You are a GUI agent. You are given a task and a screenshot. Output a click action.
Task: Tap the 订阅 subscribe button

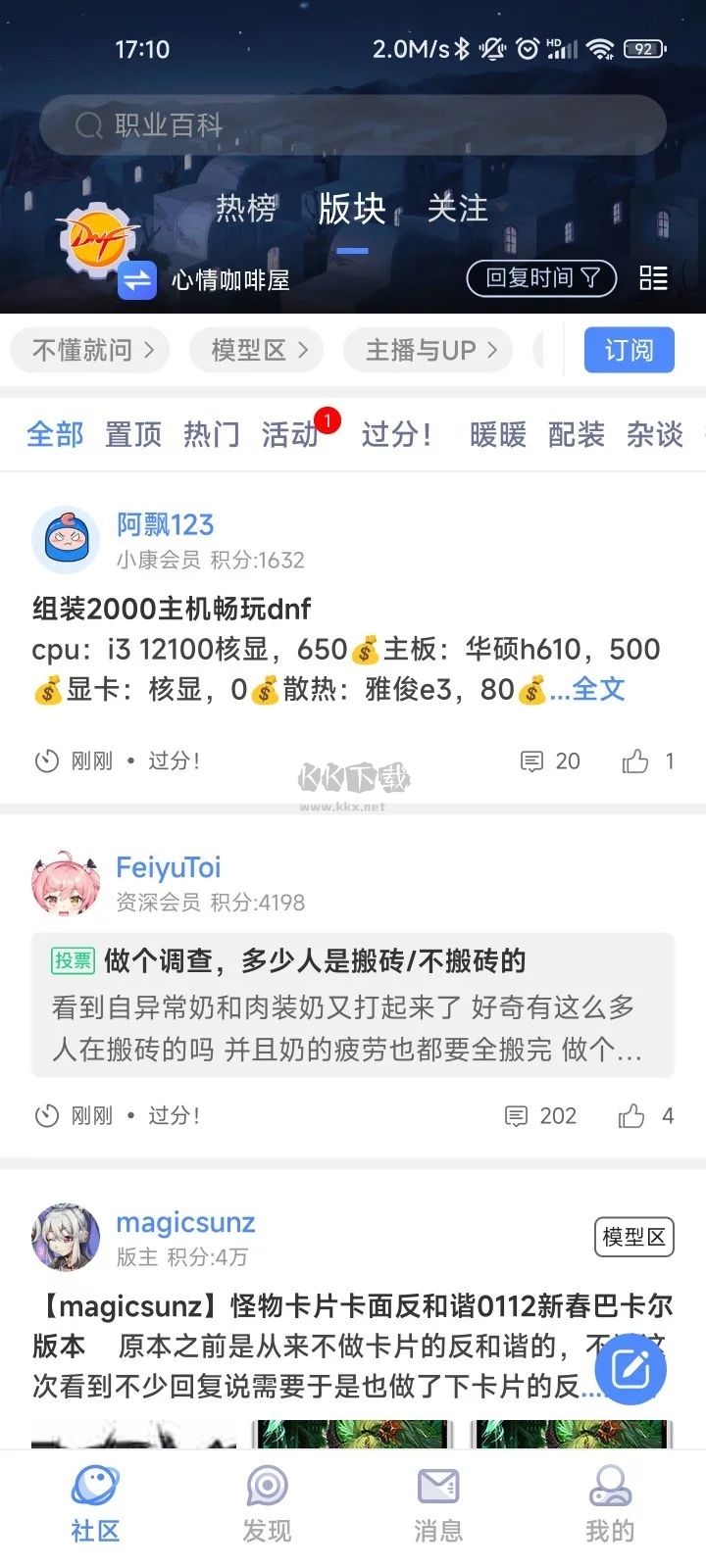pyautogui.click(x=629, y=349)
